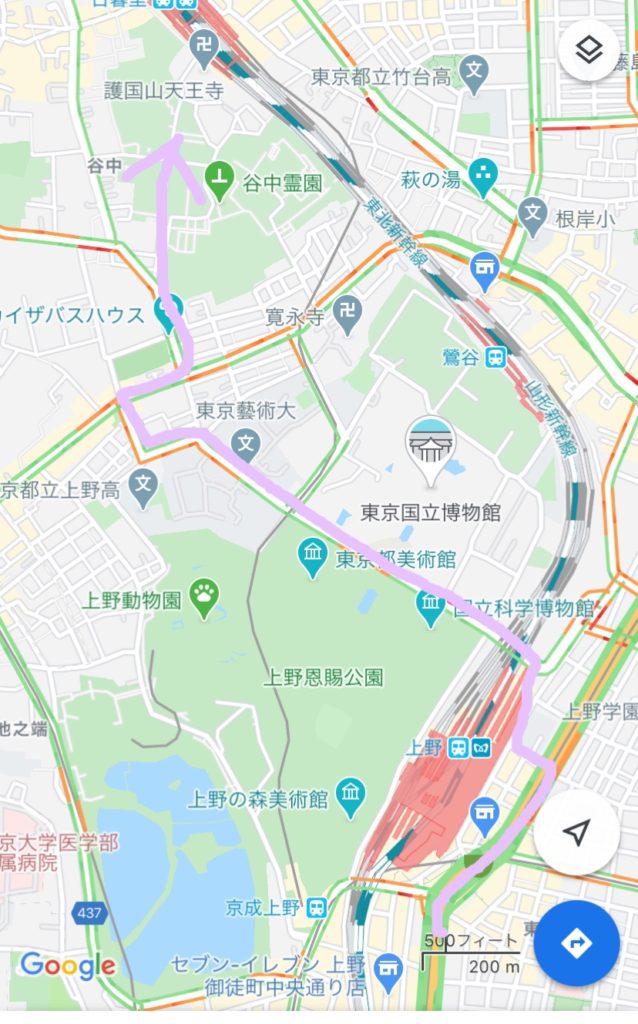The height and width of the screenshot is (1024, 638).
Task: Open the map layers selector
Action: 588,51
